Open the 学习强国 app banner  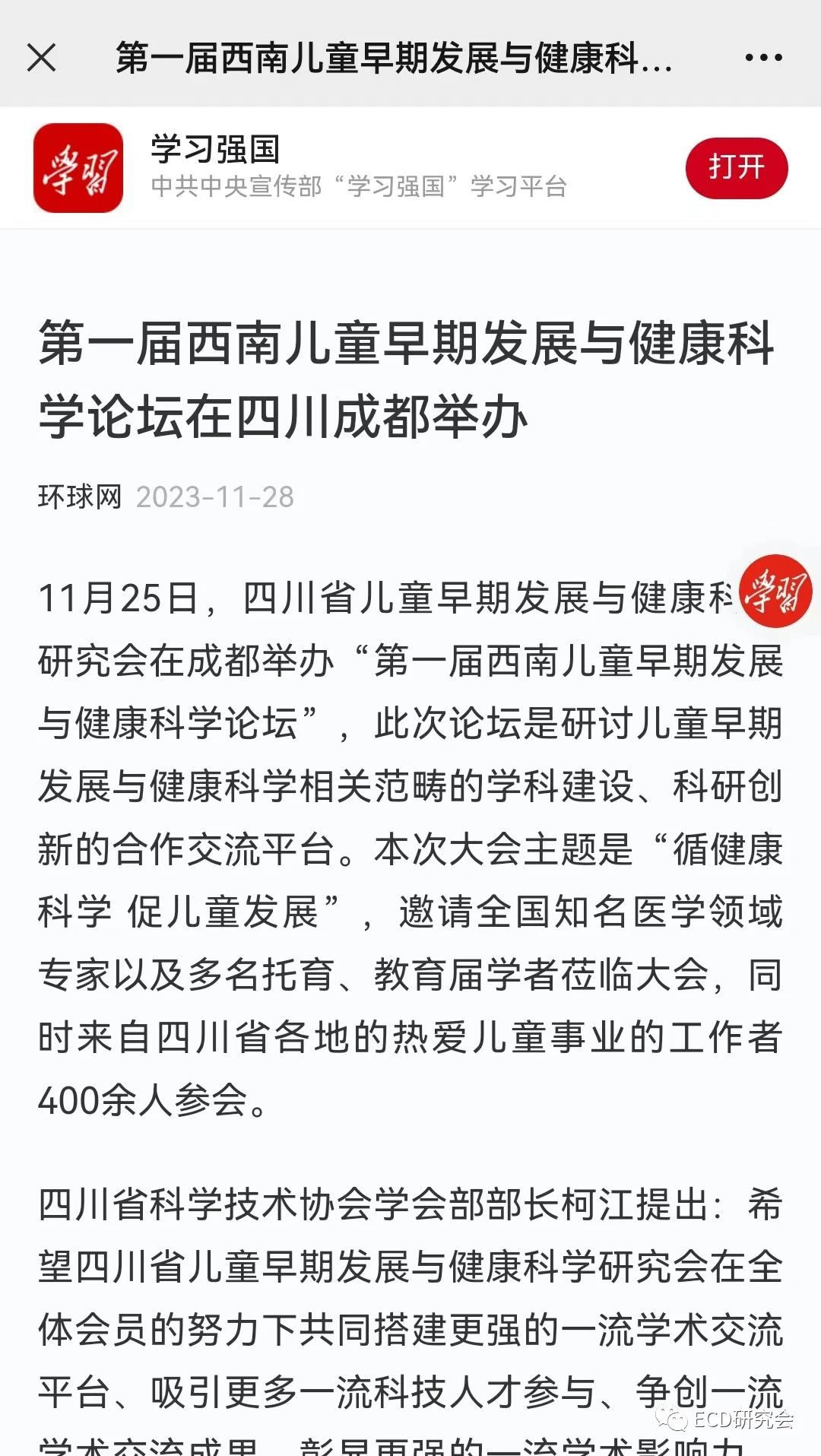click(x=357, y=167)
